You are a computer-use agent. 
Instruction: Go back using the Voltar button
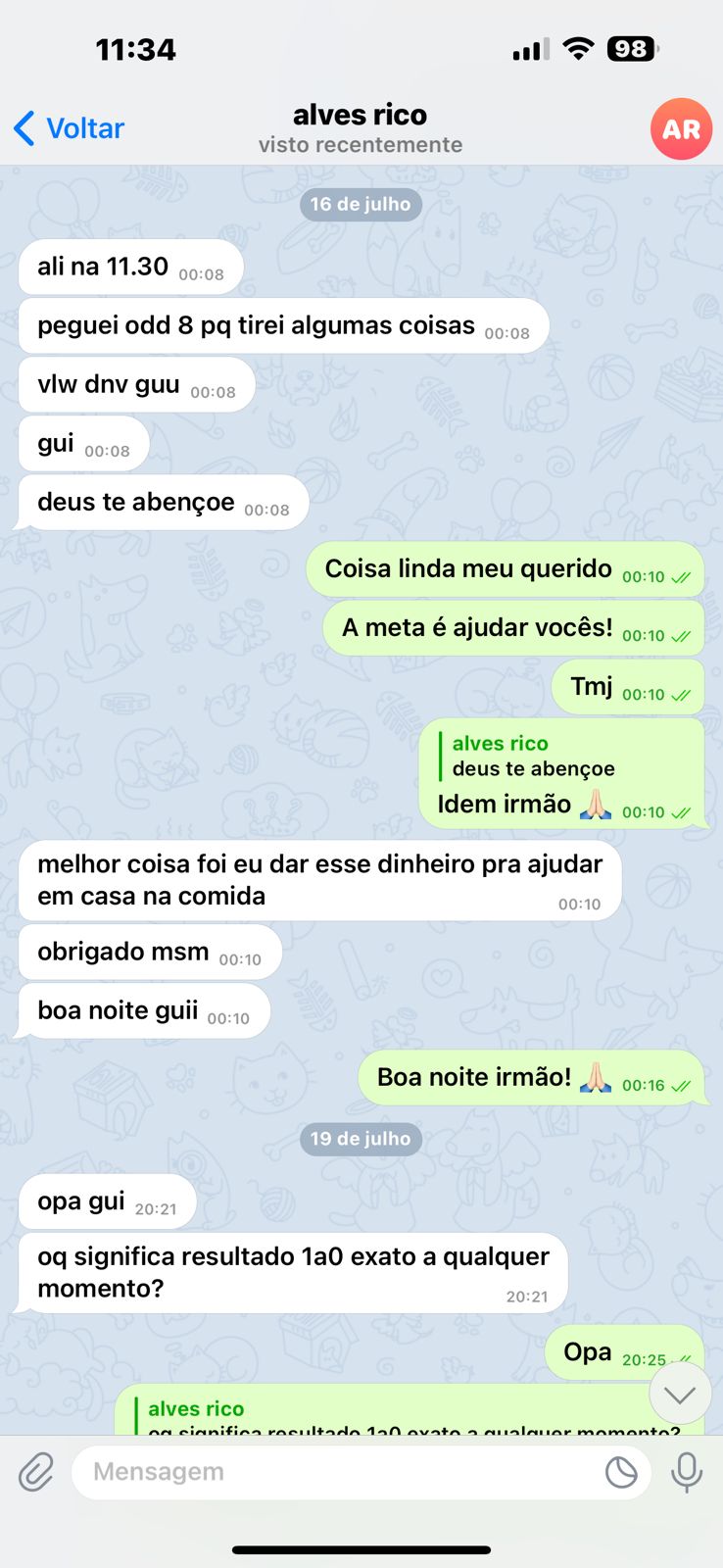click(x=71, y=128)
